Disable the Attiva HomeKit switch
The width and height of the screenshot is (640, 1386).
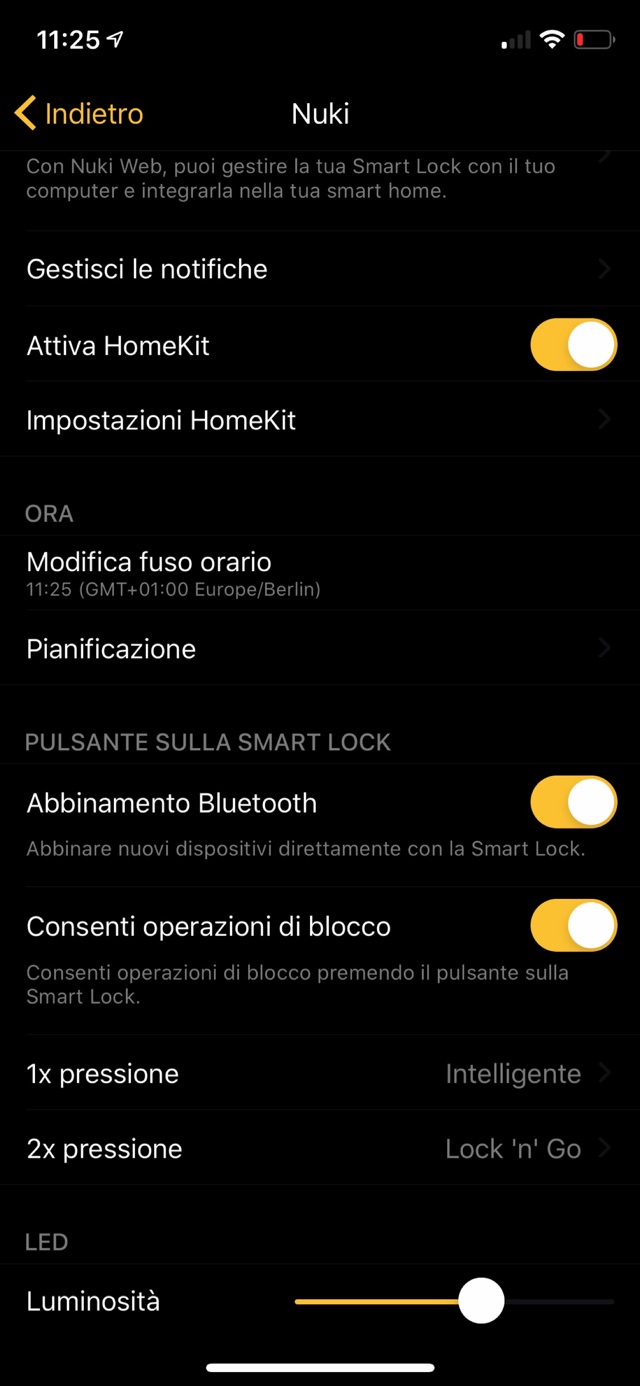click(x=573, y=345)
